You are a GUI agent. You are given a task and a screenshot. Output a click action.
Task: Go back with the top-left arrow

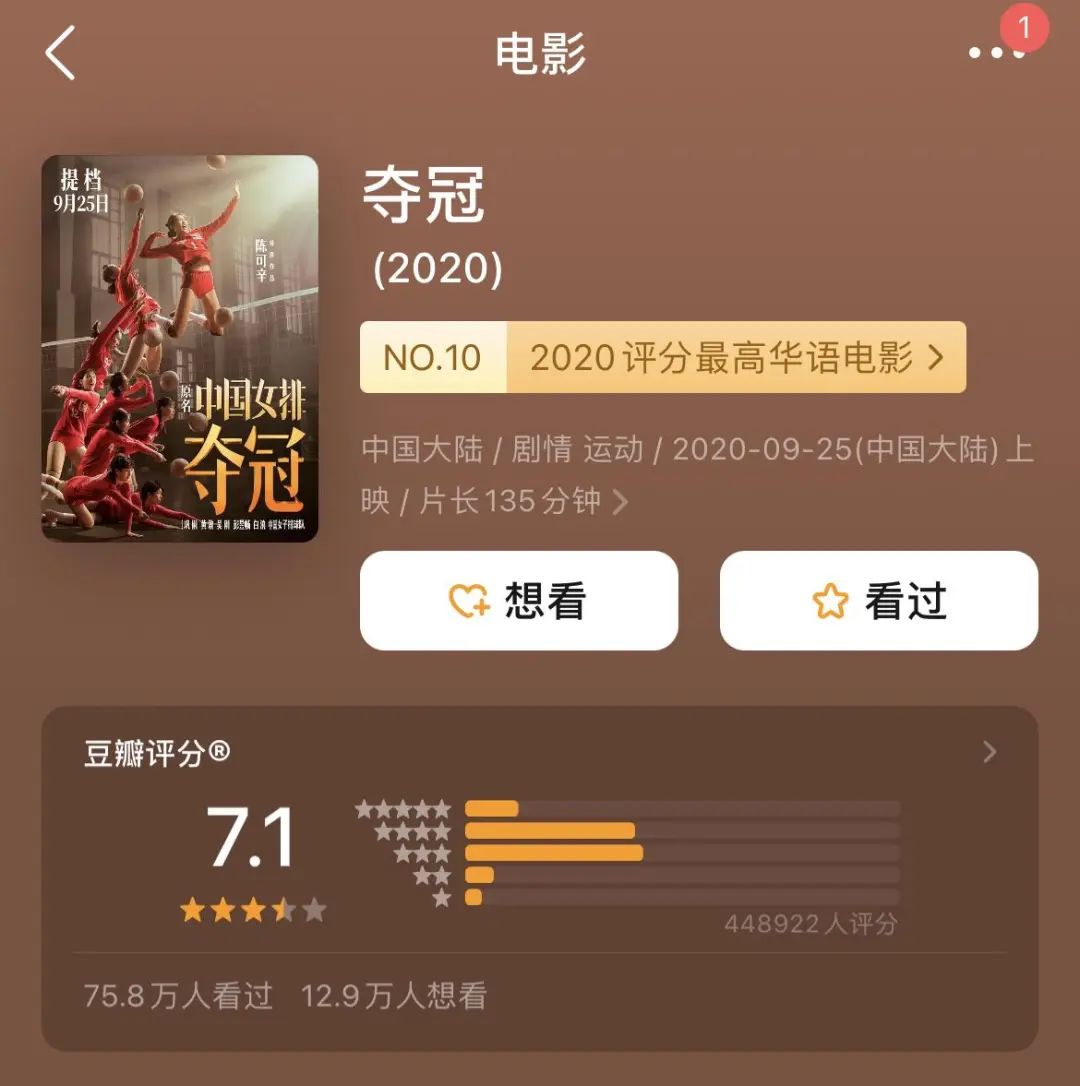(x=60, y=54)
